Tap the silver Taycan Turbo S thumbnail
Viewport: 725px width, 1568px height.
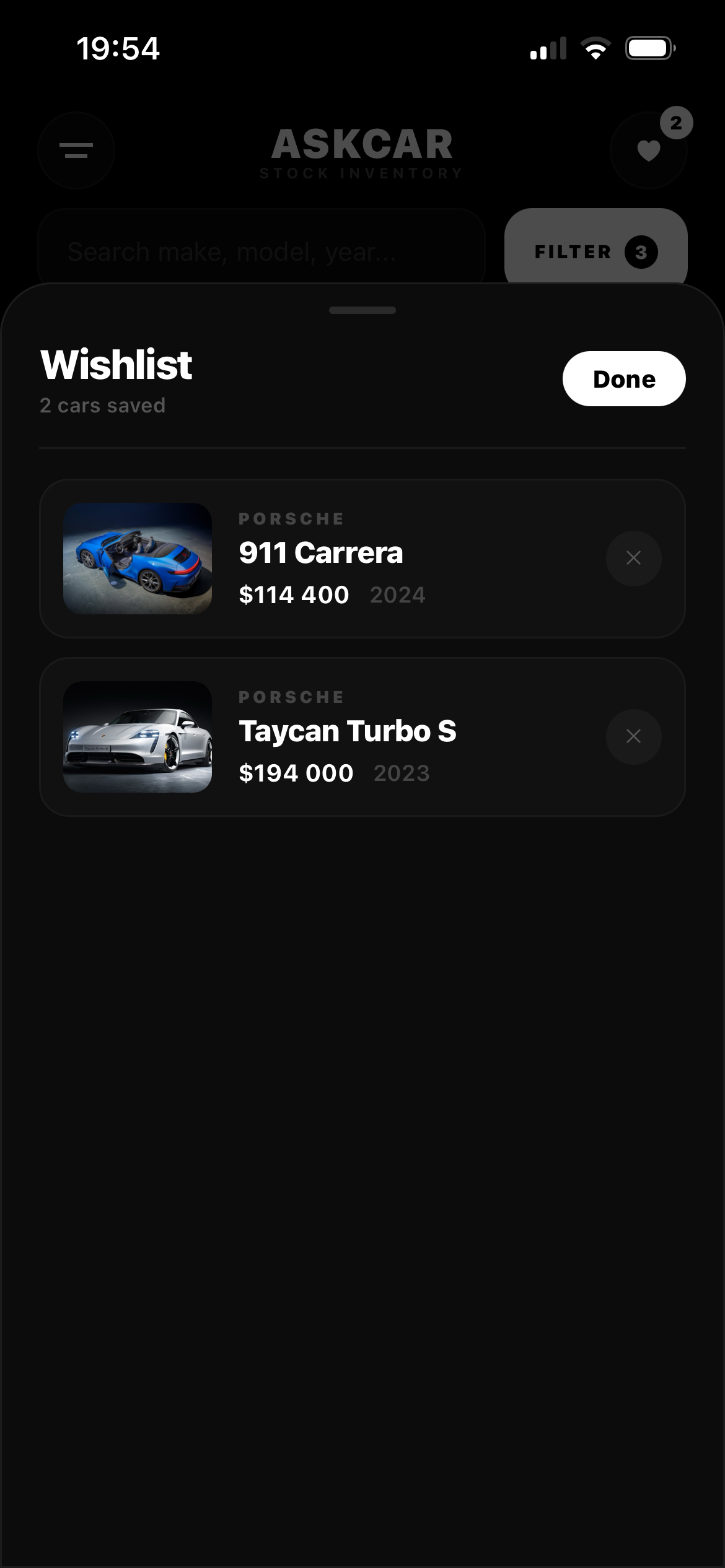(138, 736)
